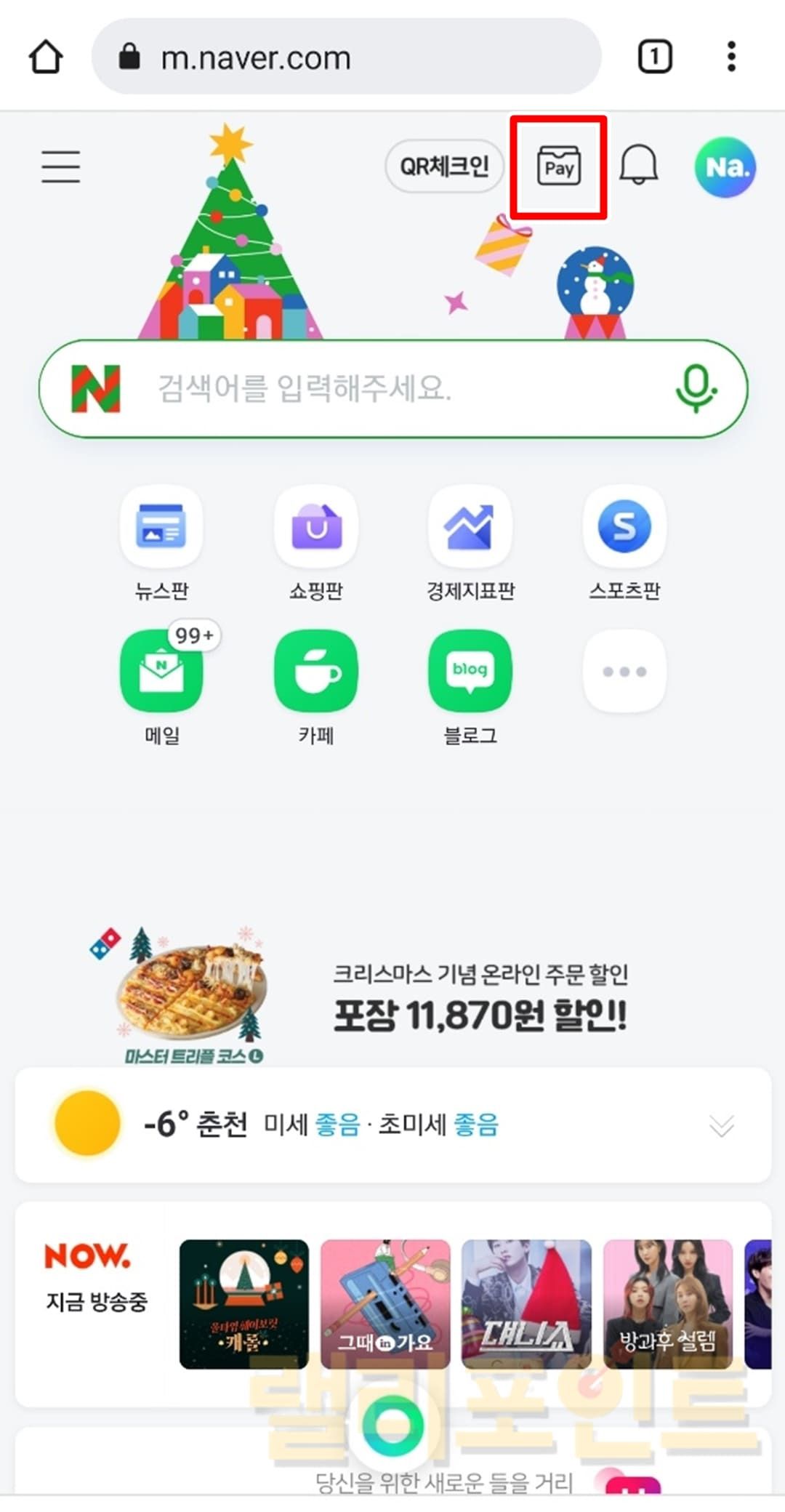Start voice search with the microphone
785x1512 pixels.
pyautogui.click(x=696, y=388)
